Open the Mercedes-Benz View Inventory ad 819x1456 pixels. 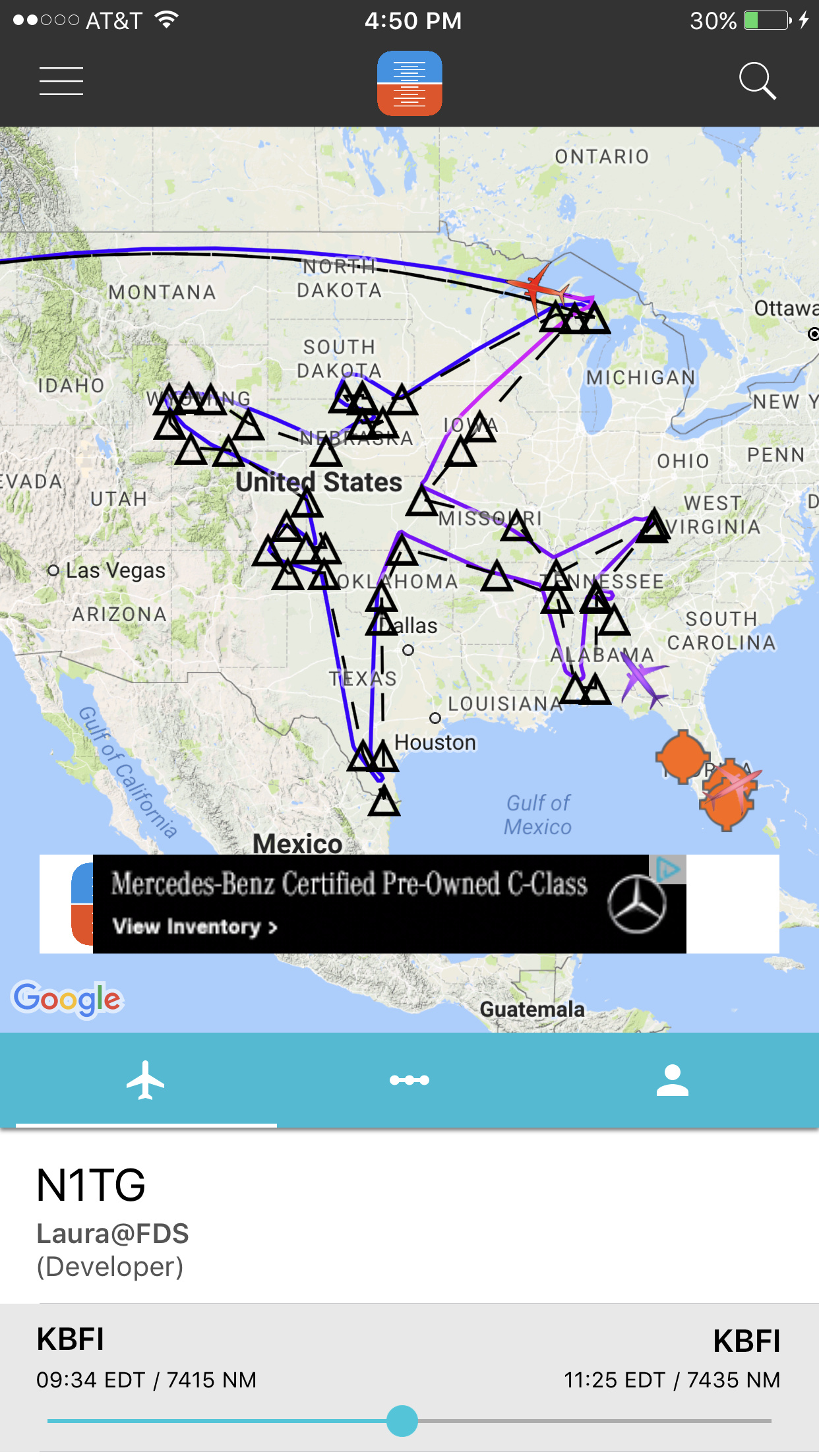(195, 926)
